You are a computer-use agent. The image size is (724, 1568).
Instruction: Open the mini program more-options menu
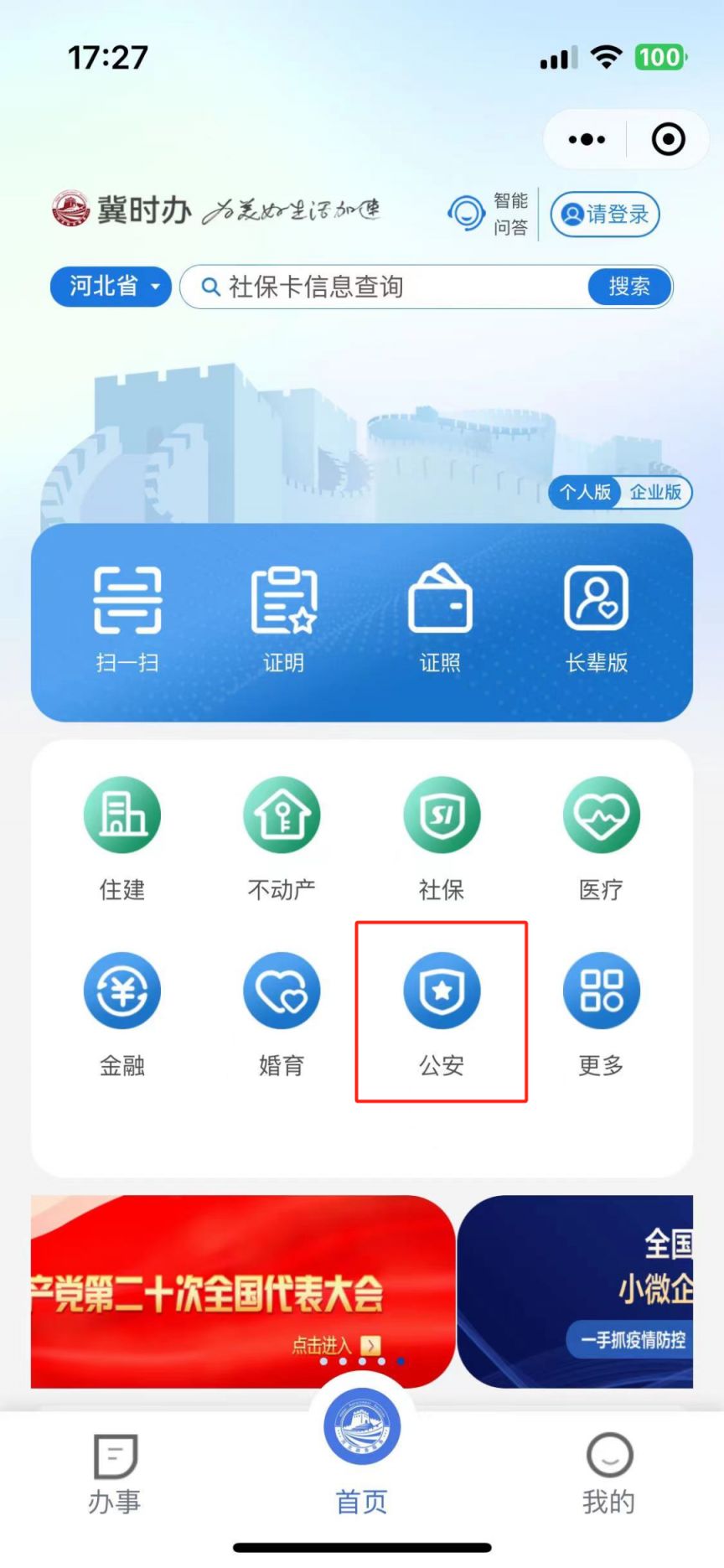587,140
